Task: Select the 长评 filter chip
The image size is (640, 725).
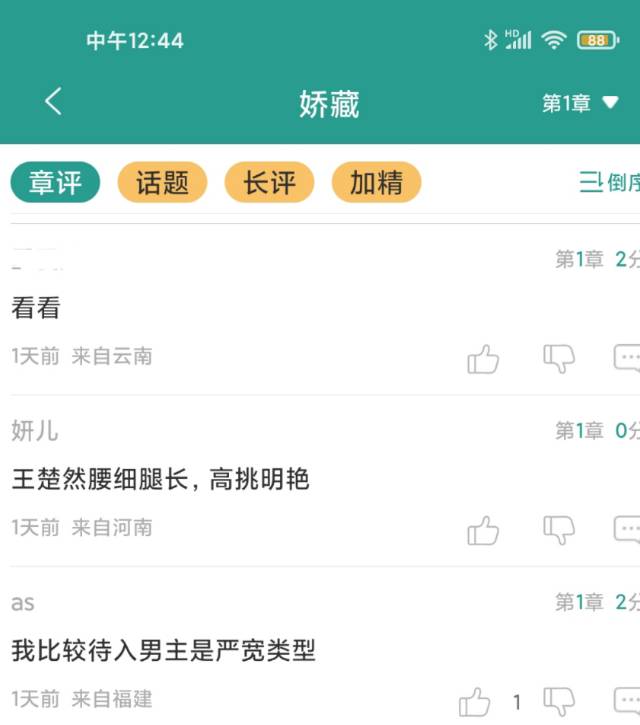Action: 270,183
